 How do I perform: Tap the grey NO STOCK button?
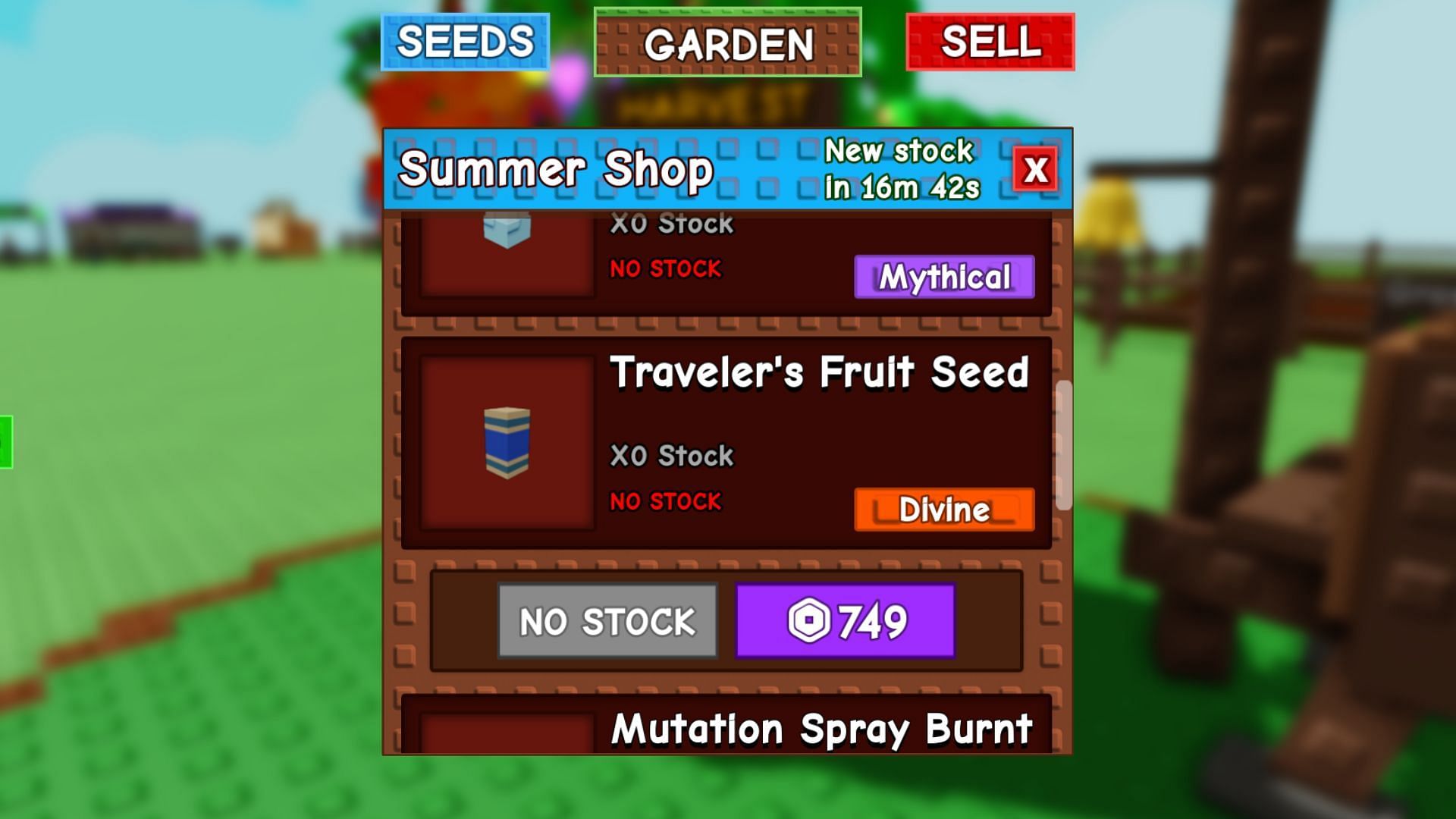[607, 621]
